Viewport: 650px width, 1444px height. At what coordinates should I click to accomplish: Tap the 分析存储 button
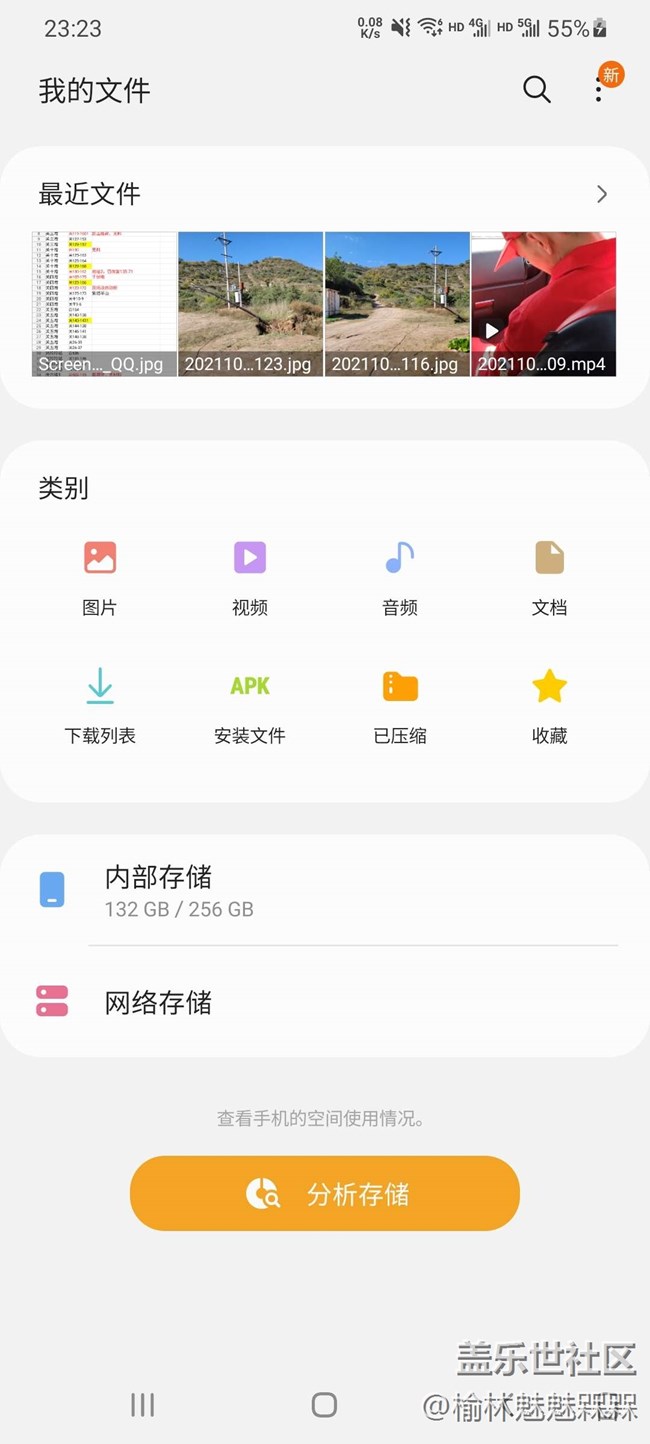(x=325, y=1193)
